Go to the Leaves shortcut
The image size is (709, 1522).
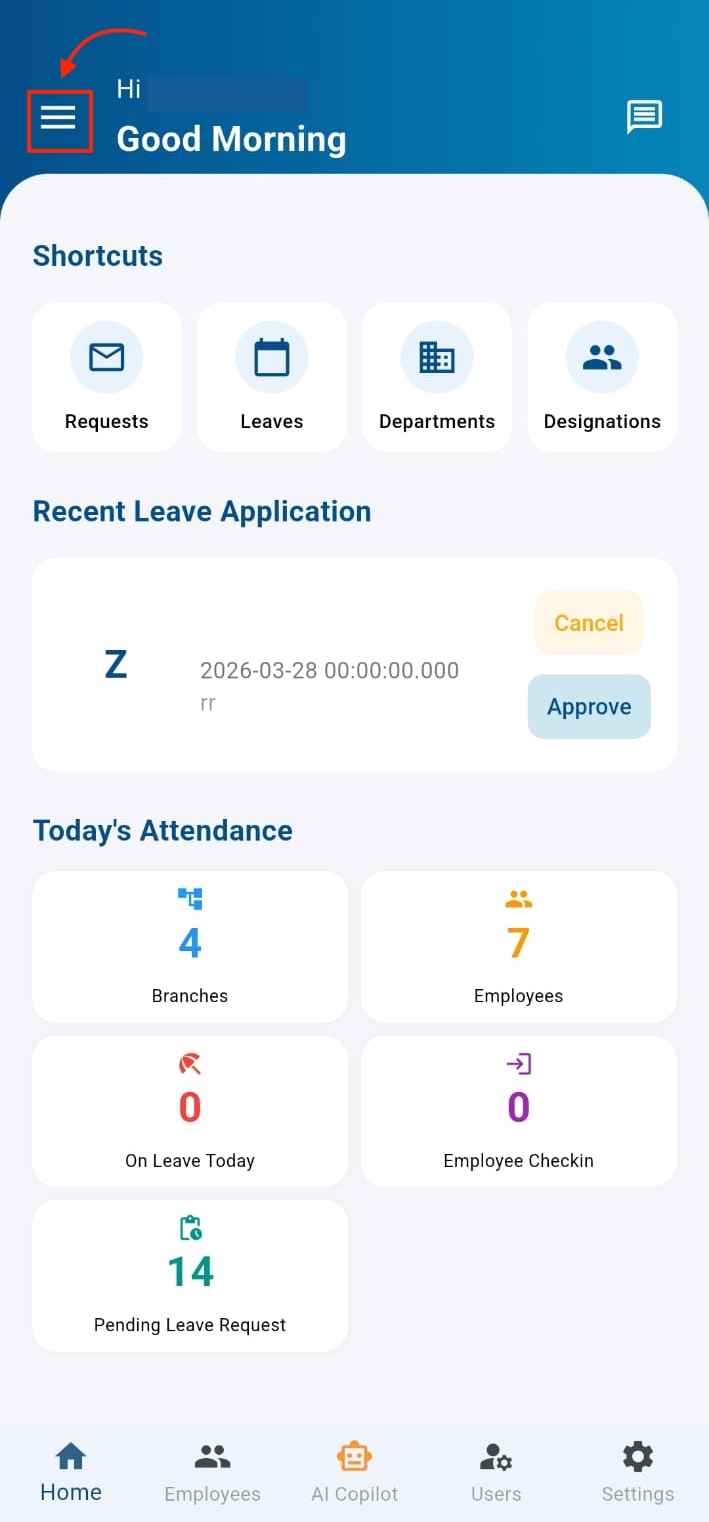[272, 377]
